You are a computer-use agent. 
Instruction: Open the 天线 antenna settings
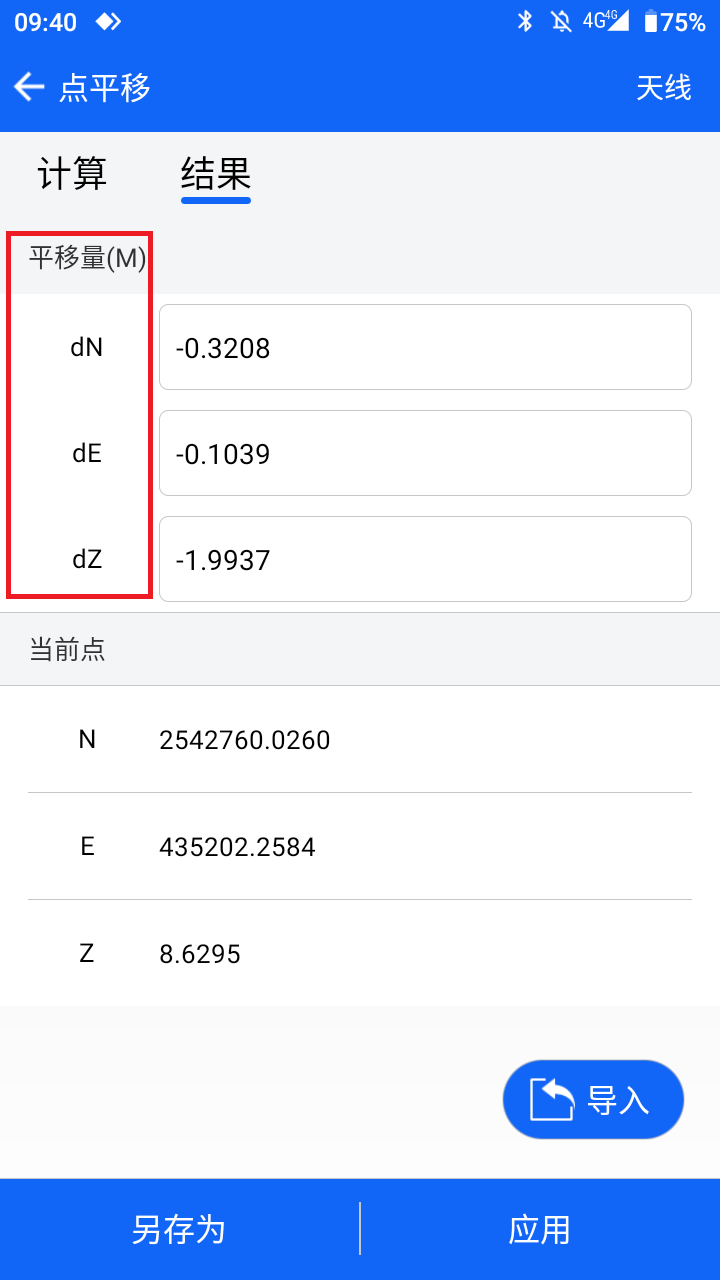[x=664, y=88]
